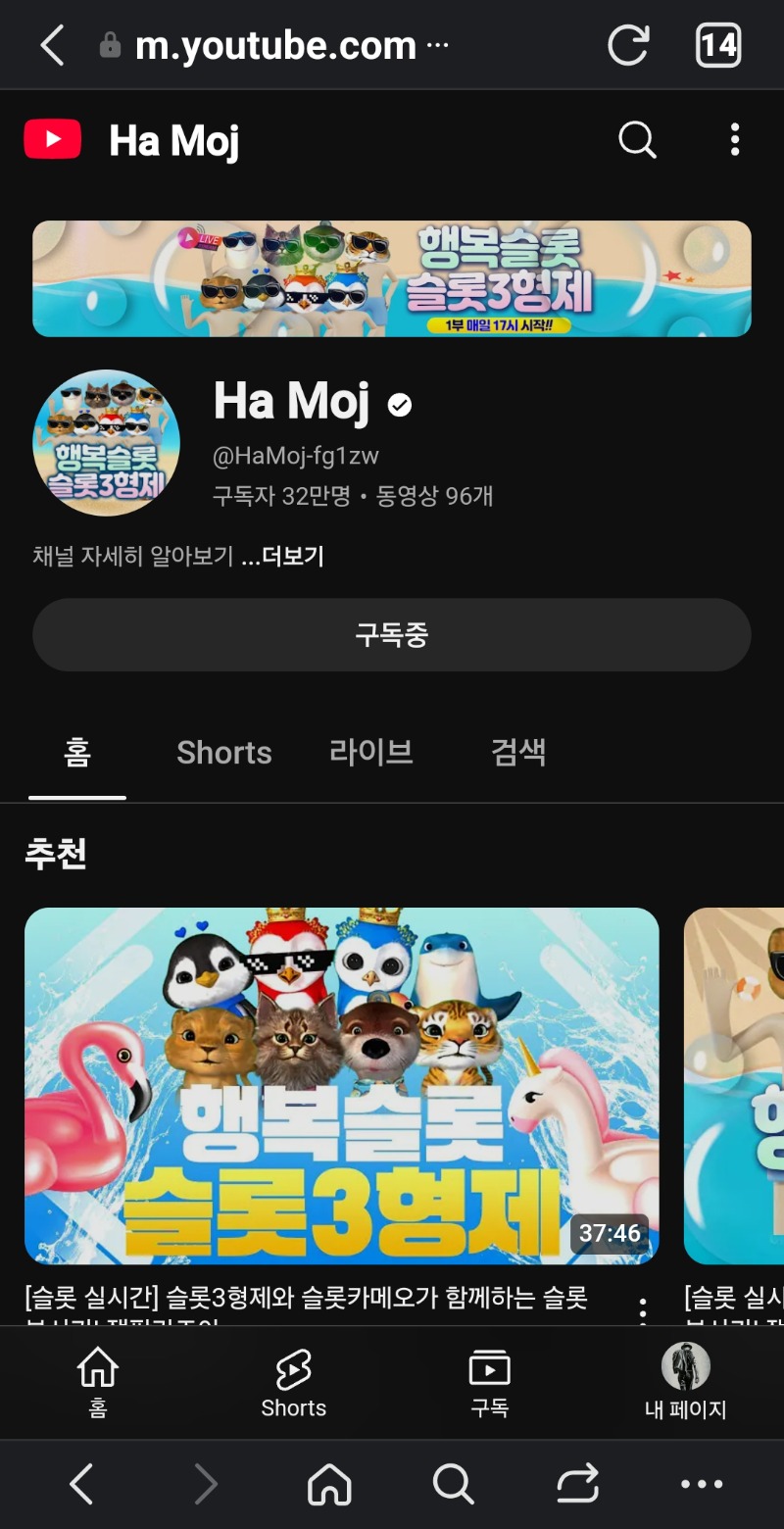This screenshot has width=784, height=1529.
Task: Tap the browser tab counter showing 14
Action: pyautogui.click(x=718, y=45)
